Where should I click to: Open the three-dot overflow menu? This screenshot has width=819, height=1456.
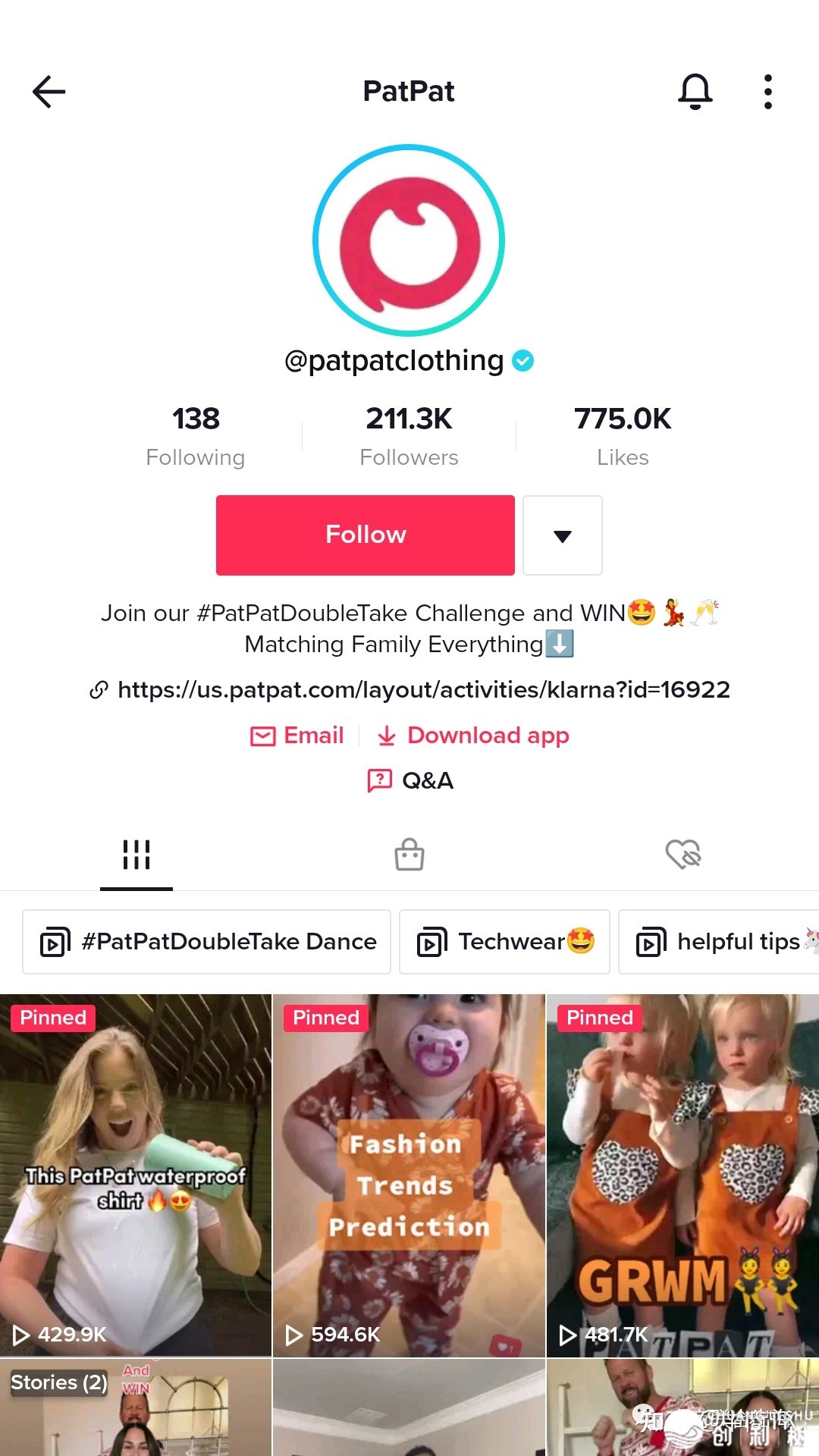tap(767, 92)
